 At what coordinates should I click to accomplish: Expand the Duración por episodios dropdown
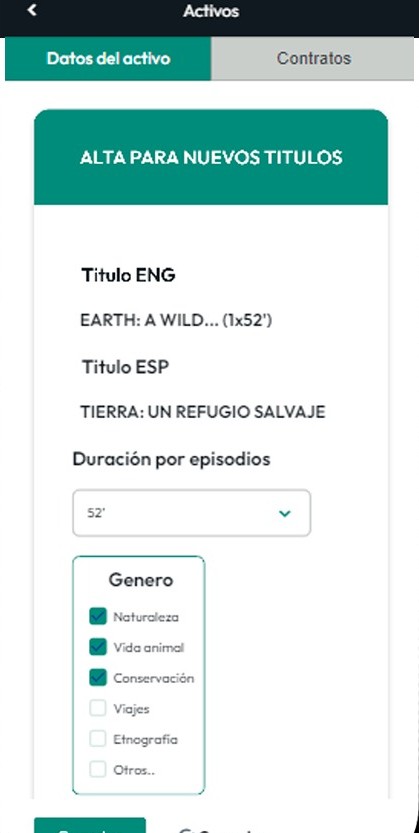(x=192, y=513)
